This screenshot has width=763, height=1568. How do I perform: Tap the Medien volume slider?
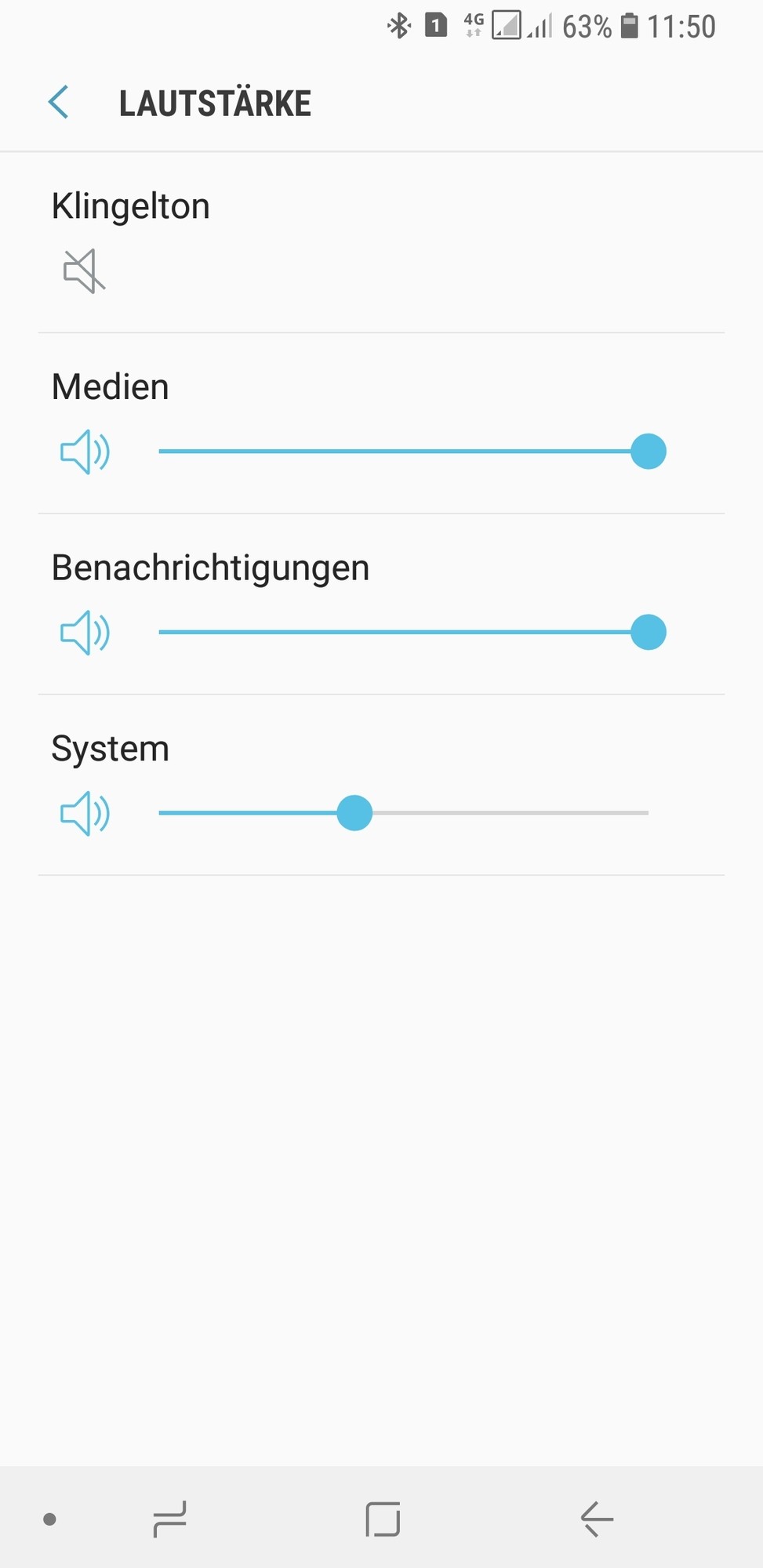[403, 452]
